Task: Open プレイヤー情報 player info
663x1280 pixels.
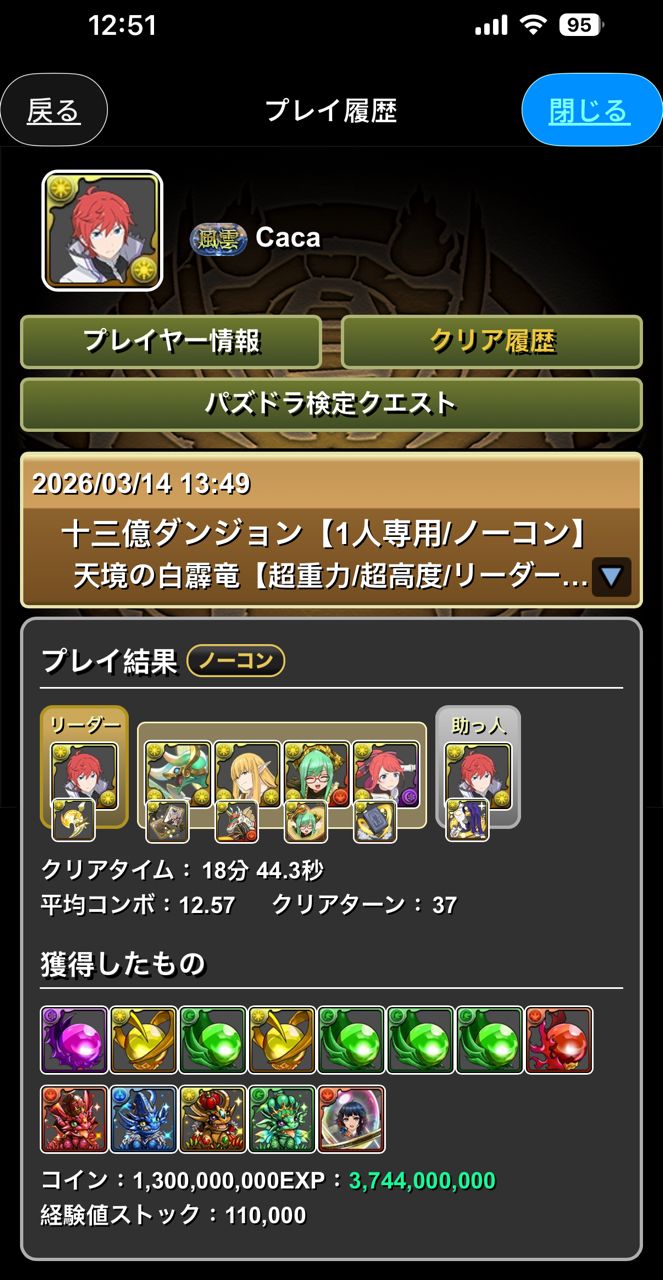Action: 171,342
